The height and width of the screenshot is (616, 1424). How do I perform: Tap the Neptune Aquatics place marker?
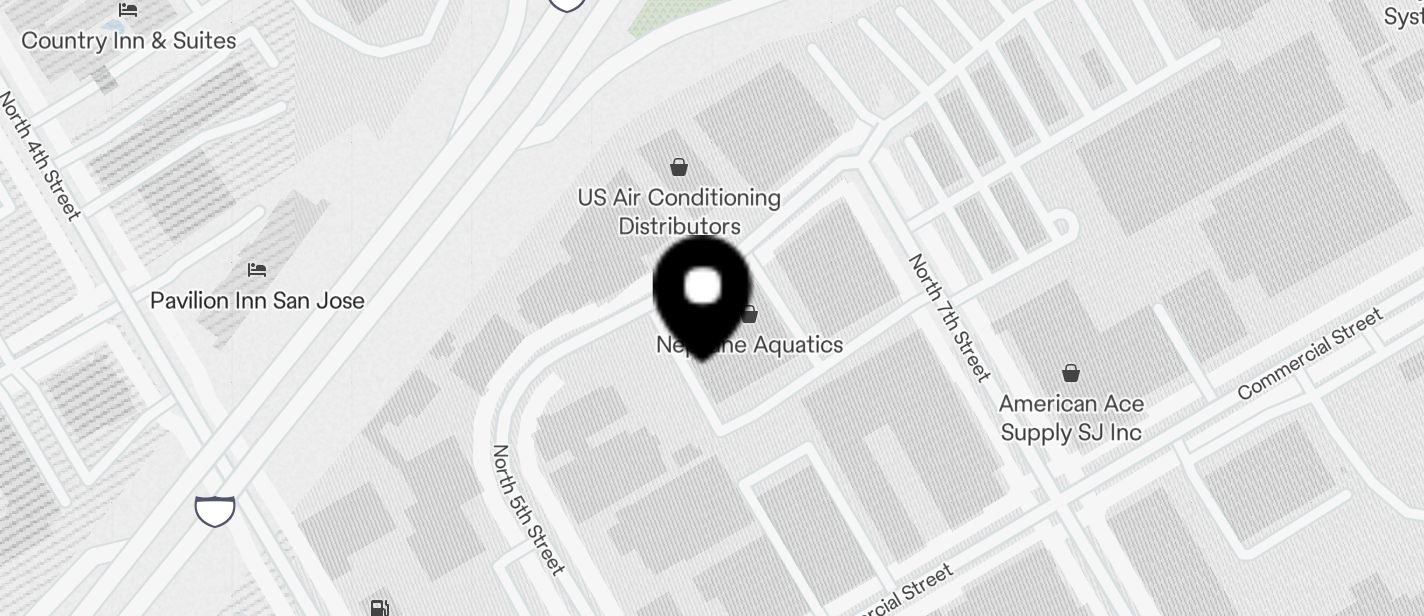click(751, 315)
